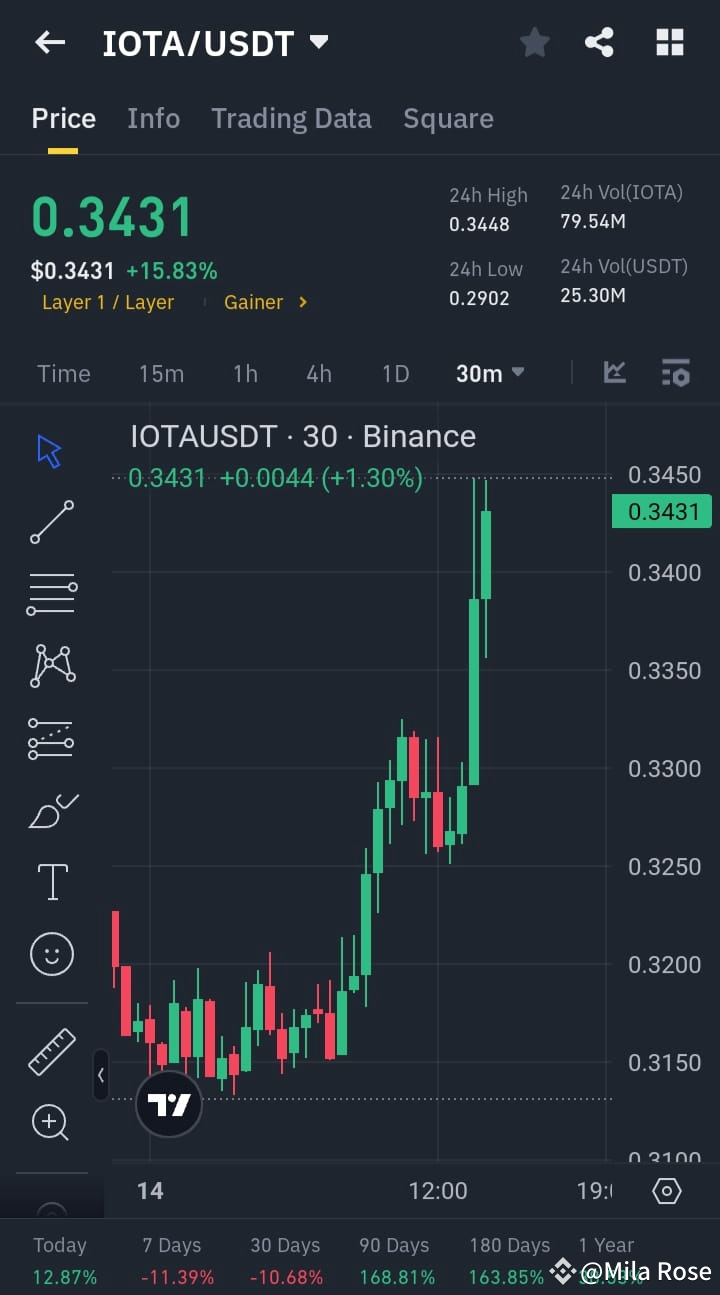The width and height of the screenshot is (720, 1295).
Task: Expand the IOTA/USDT pair selector
Action: tap(318, 42)
